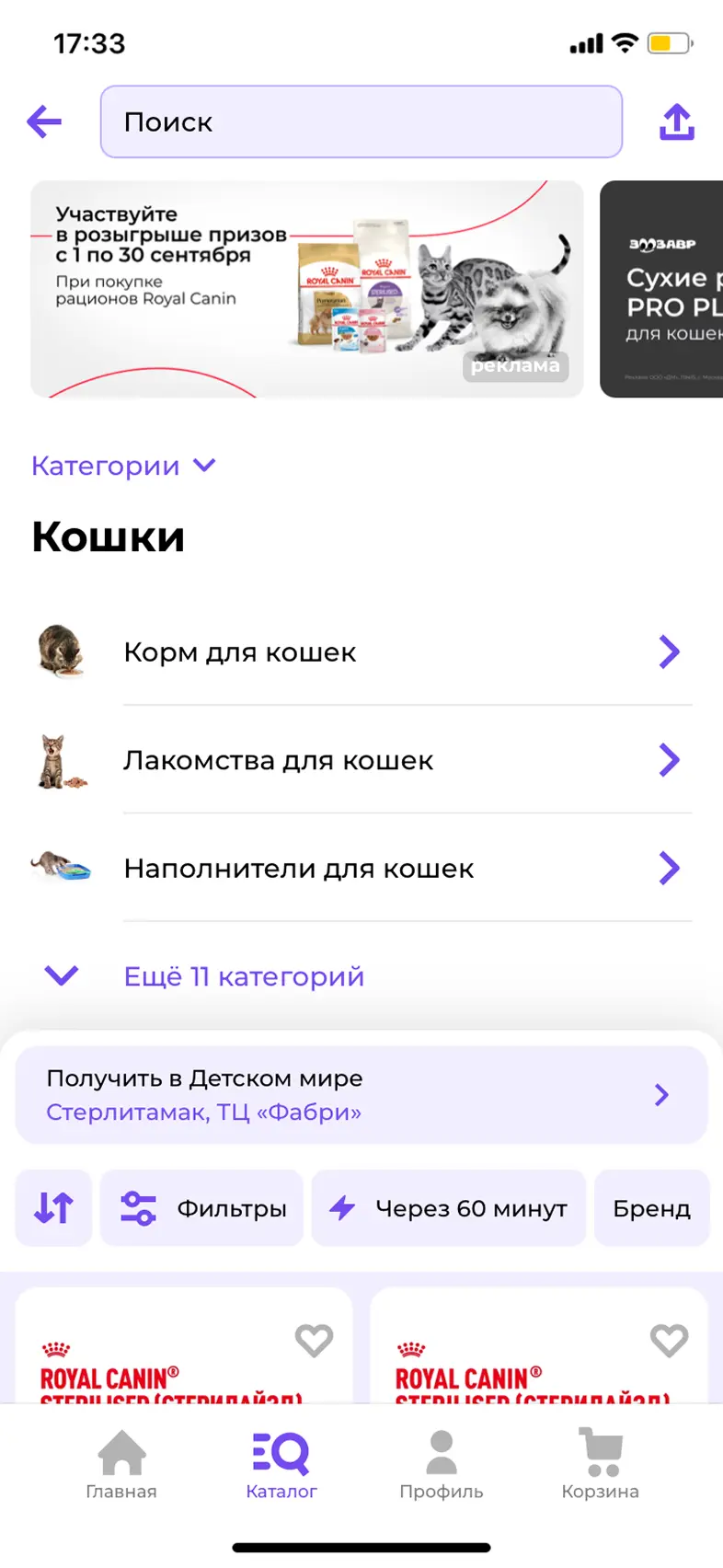Favorite the right Royal Canin product

(x=668, y=1342)
